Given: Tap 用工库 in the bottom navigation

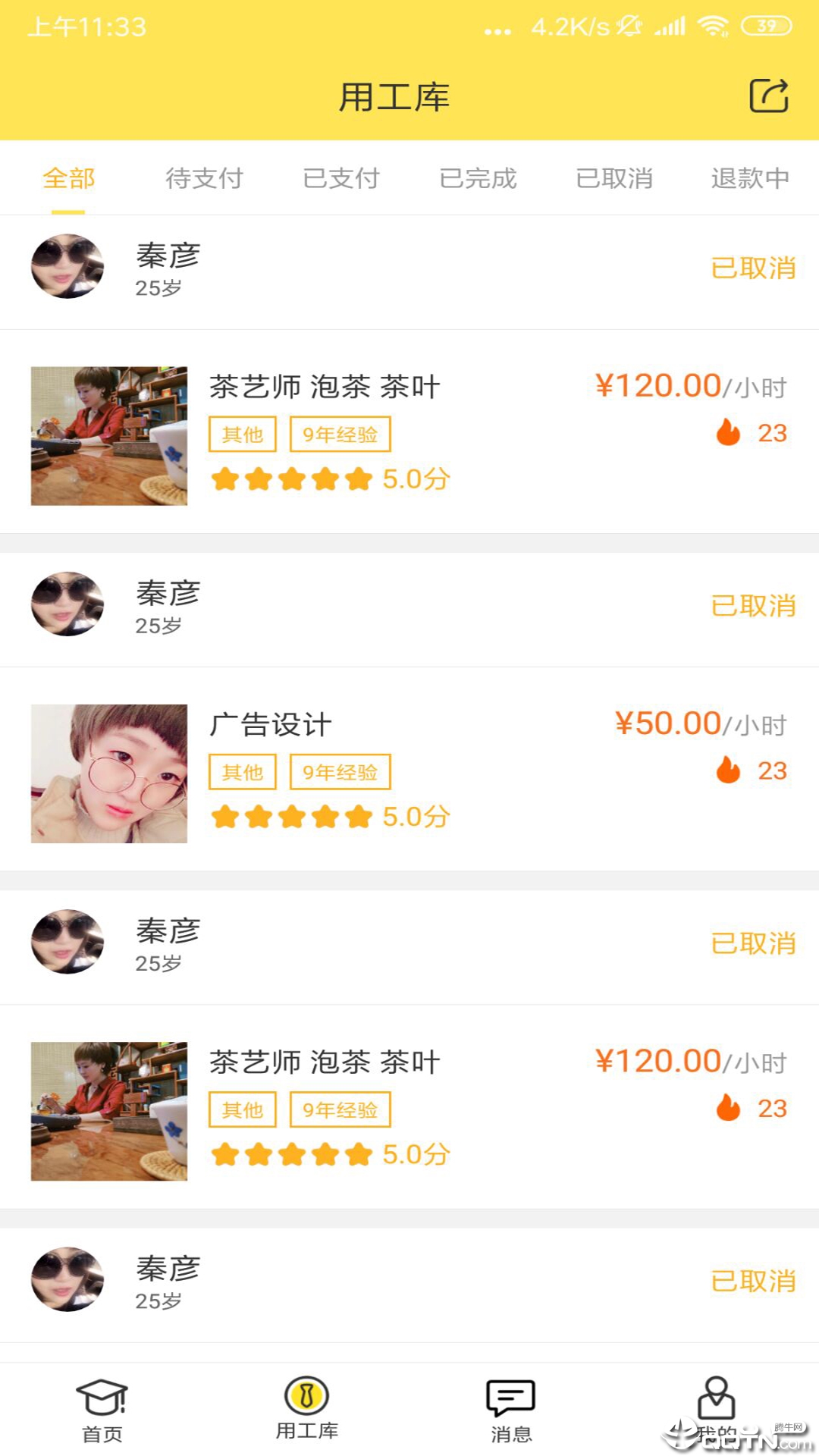Looking at the screenshot, I should click(306, 1409).
